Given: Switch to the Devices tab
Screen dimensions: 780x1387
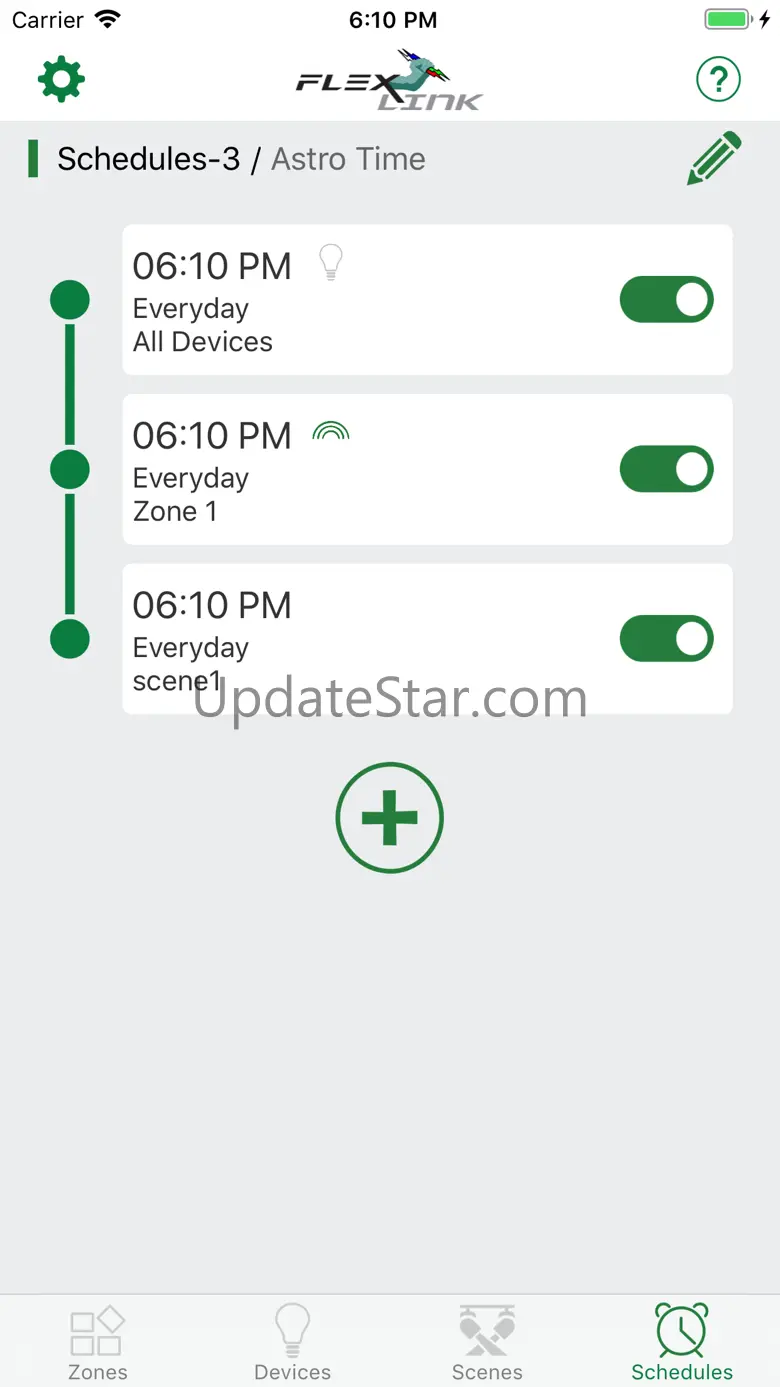Looking at the screenshot, I should pos(292,1343).
